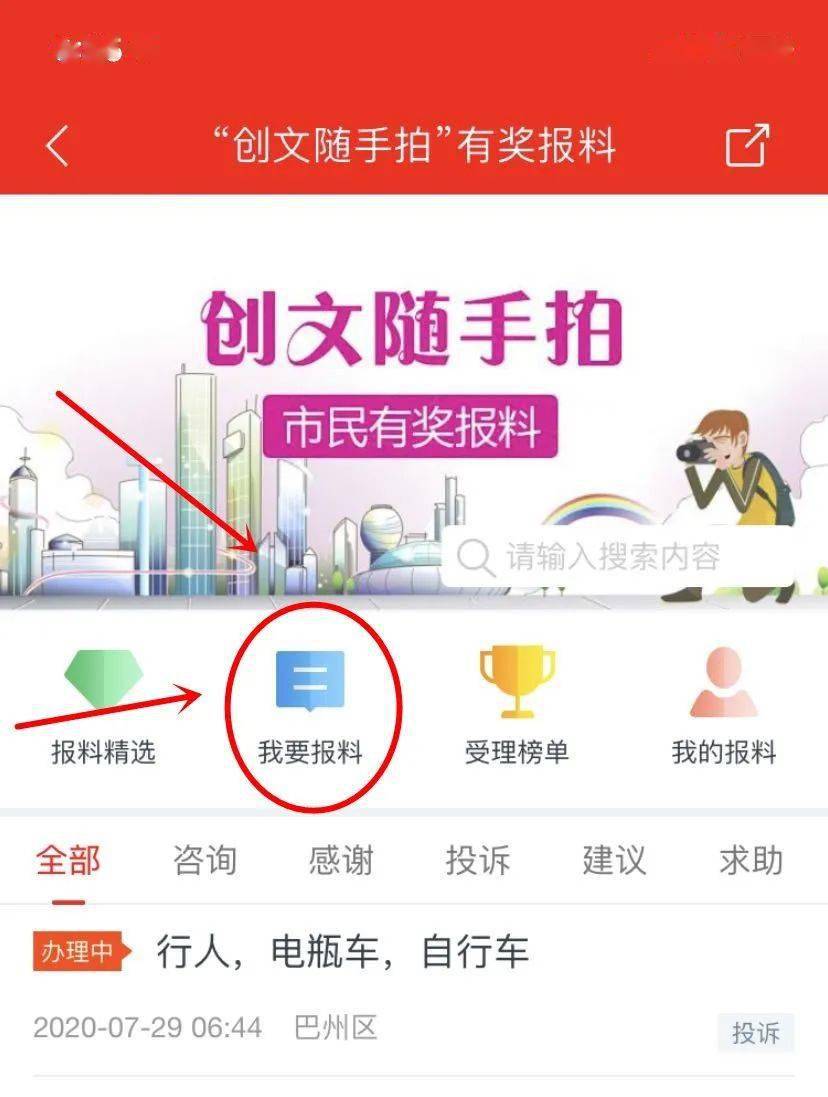The height and width of the screenshot is (1097, 828).
Task: Tap 我要报料 to submit a report
Action: click(310, 705)
